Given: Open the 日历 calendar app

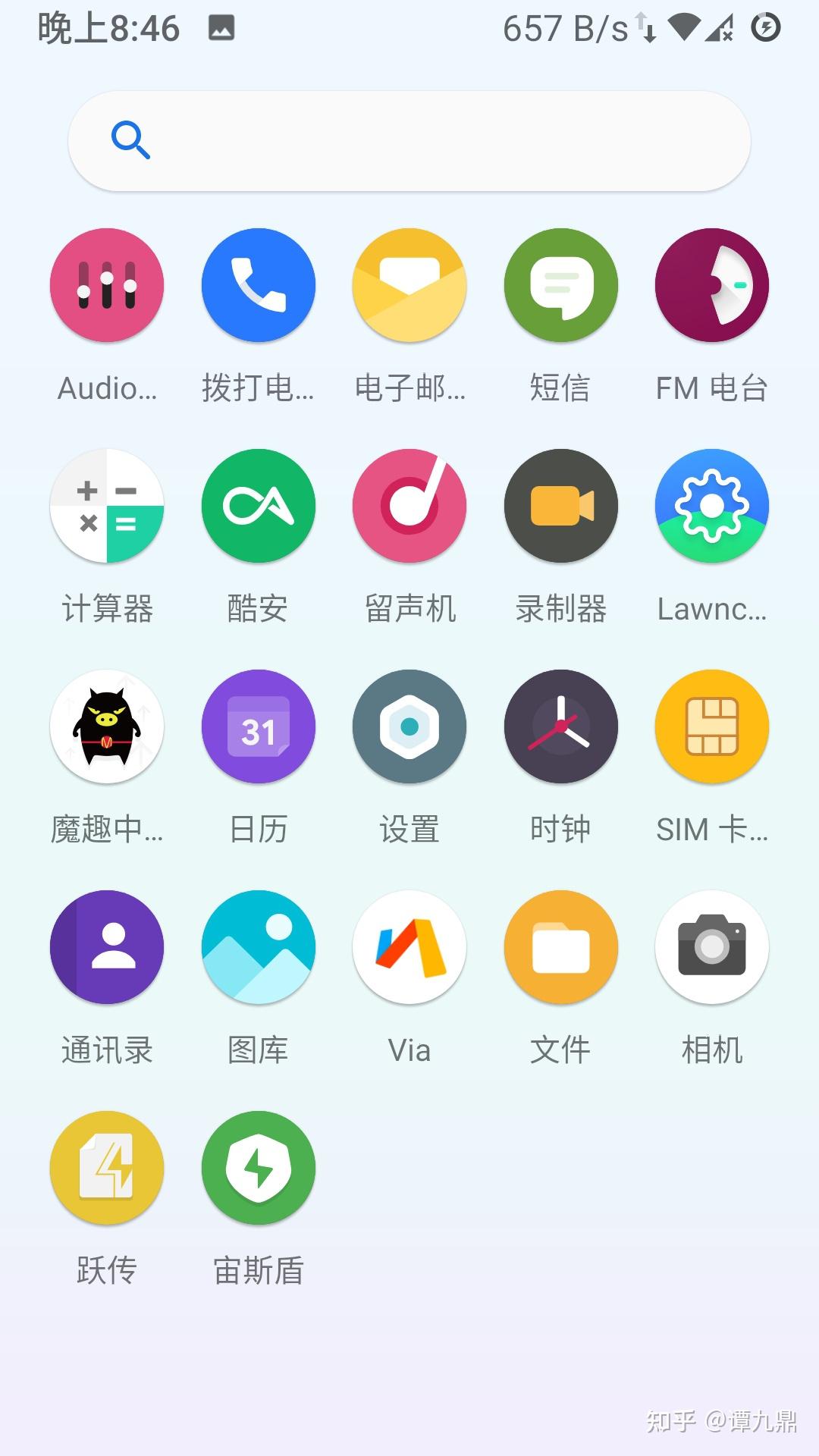Looking at the screenshot, I should (258, 726).
